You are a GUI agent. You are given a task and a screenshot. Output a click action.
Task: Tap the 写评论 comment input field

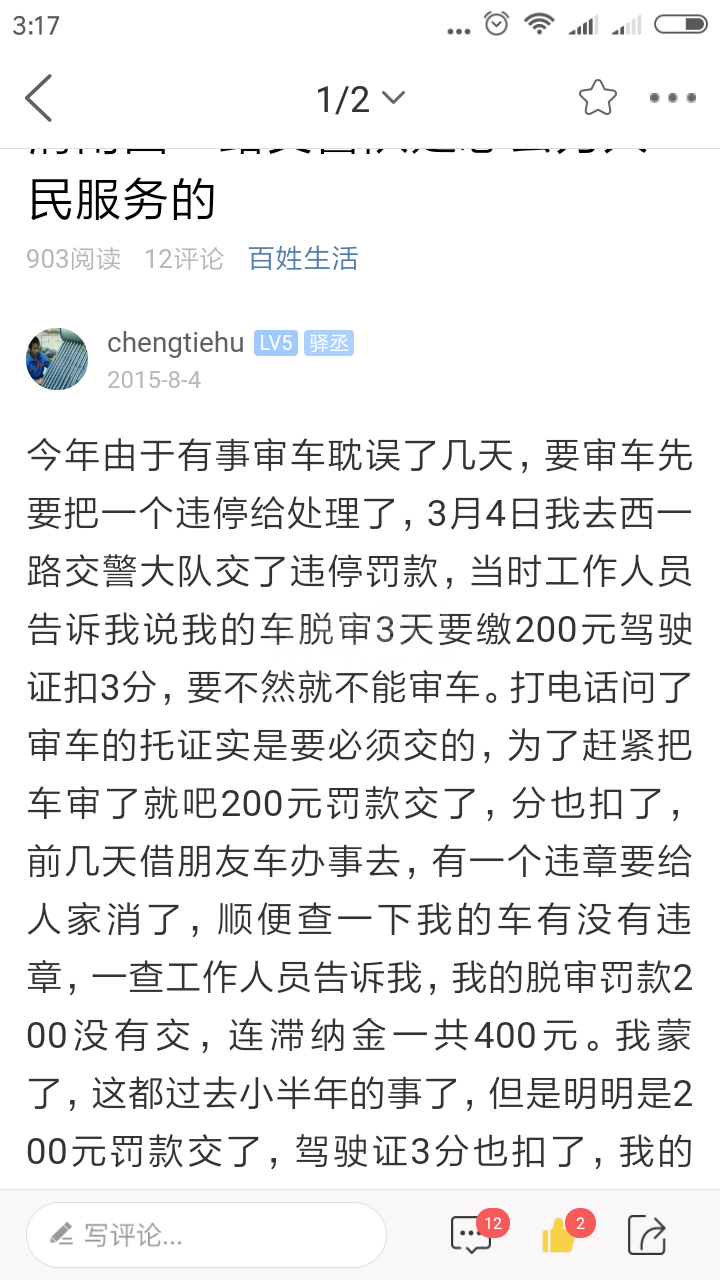(206, 1235)
